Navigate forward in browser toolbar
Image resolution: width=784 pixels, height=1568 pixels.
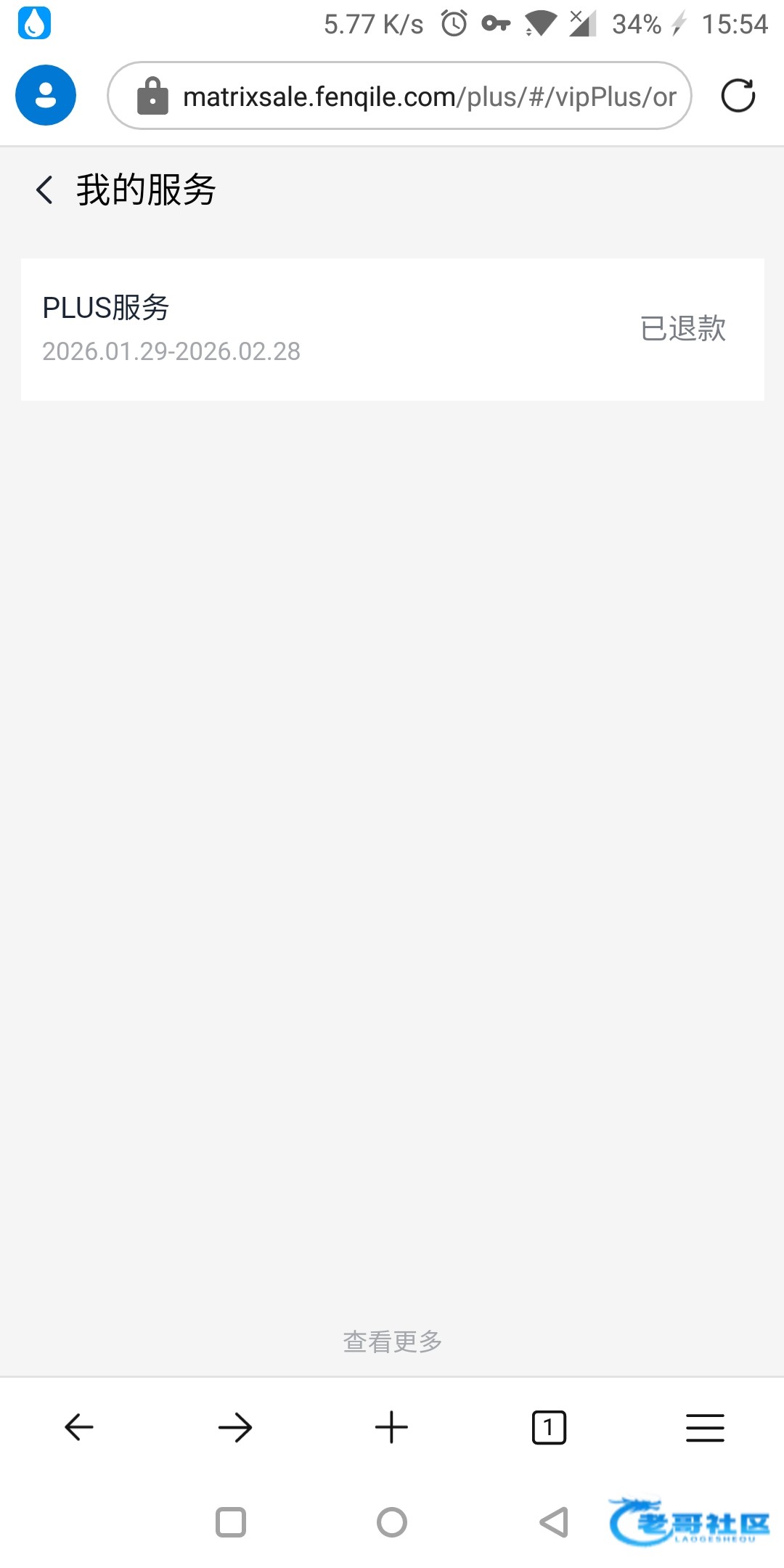(x=235, y=1428)
